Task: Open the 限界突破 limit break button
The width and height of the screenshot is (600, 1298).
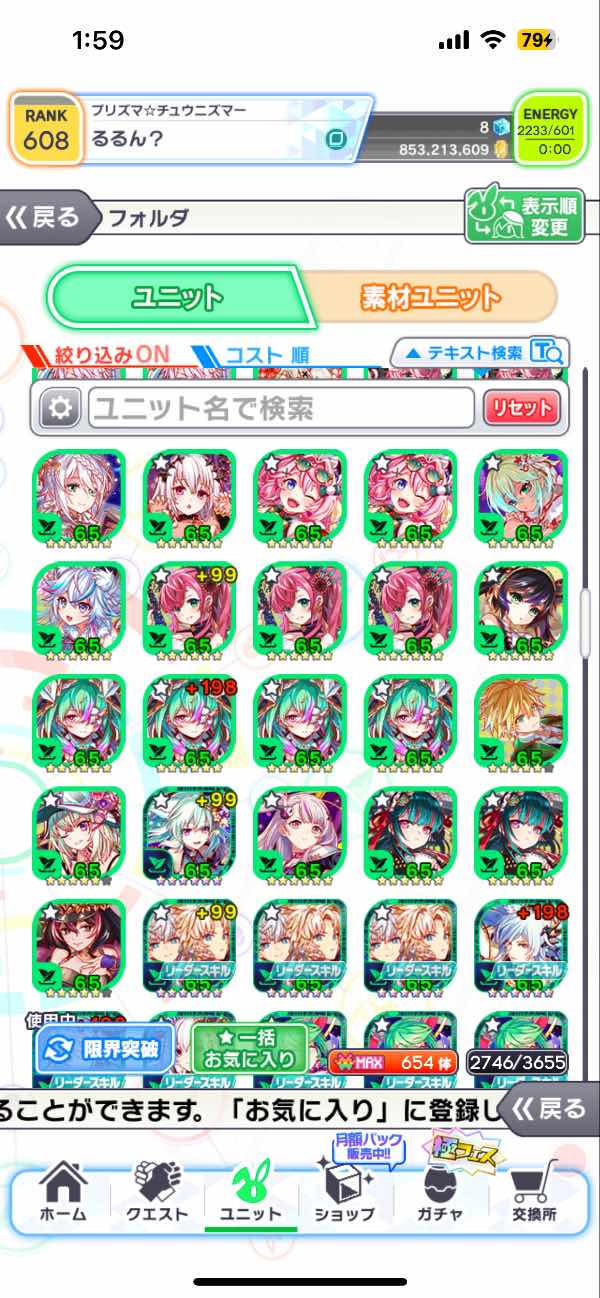Action: point(106,1048)
